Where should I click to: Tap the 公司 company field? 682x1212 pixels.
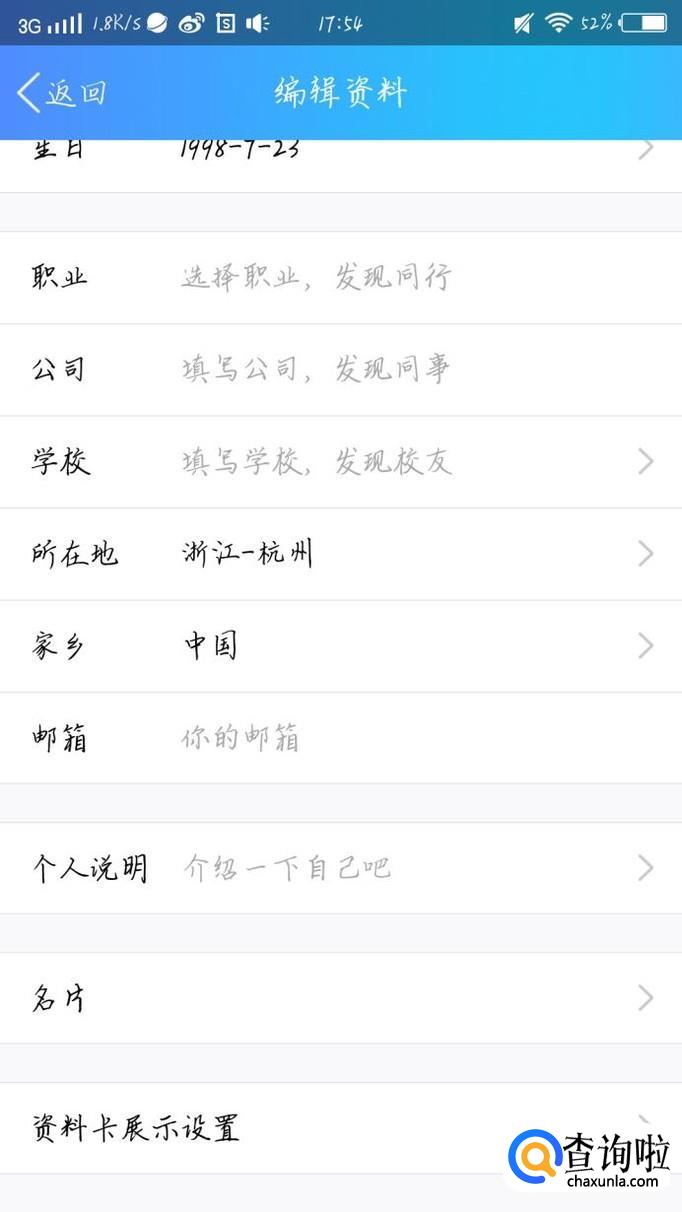click(x=340, y=369)
